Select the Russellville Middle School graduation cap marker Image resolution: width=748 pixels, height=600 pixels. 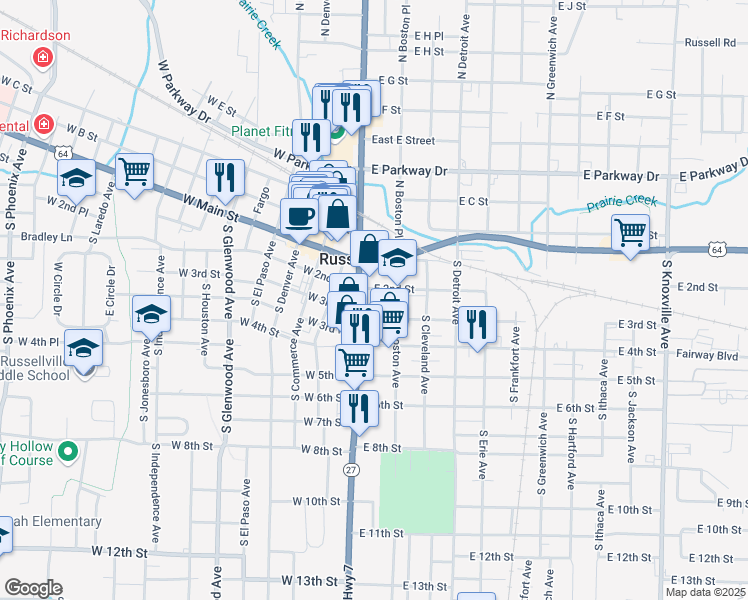click(x=84, y=347)
